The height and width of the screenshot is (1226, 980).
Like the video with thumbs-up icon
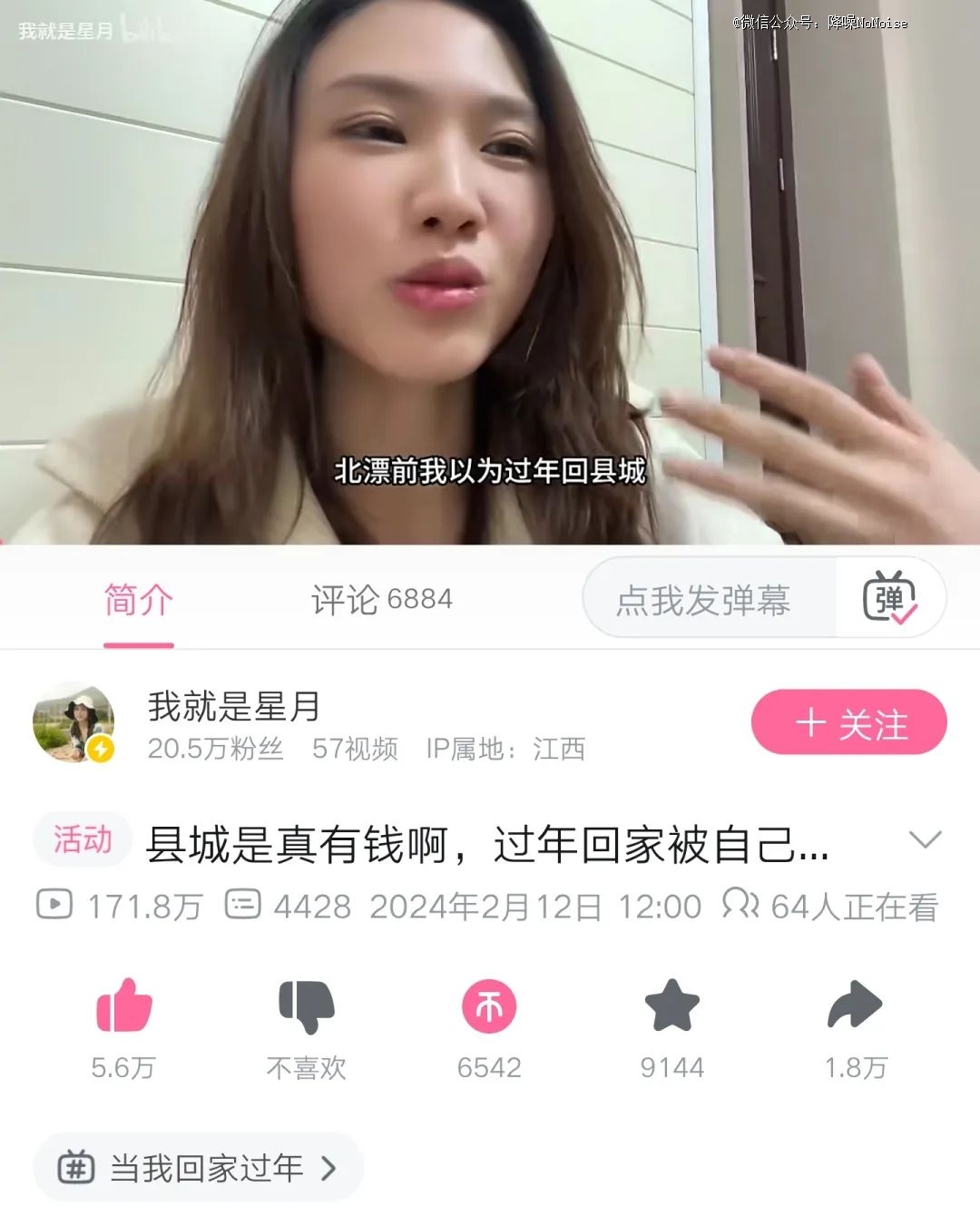(123, 1005)
